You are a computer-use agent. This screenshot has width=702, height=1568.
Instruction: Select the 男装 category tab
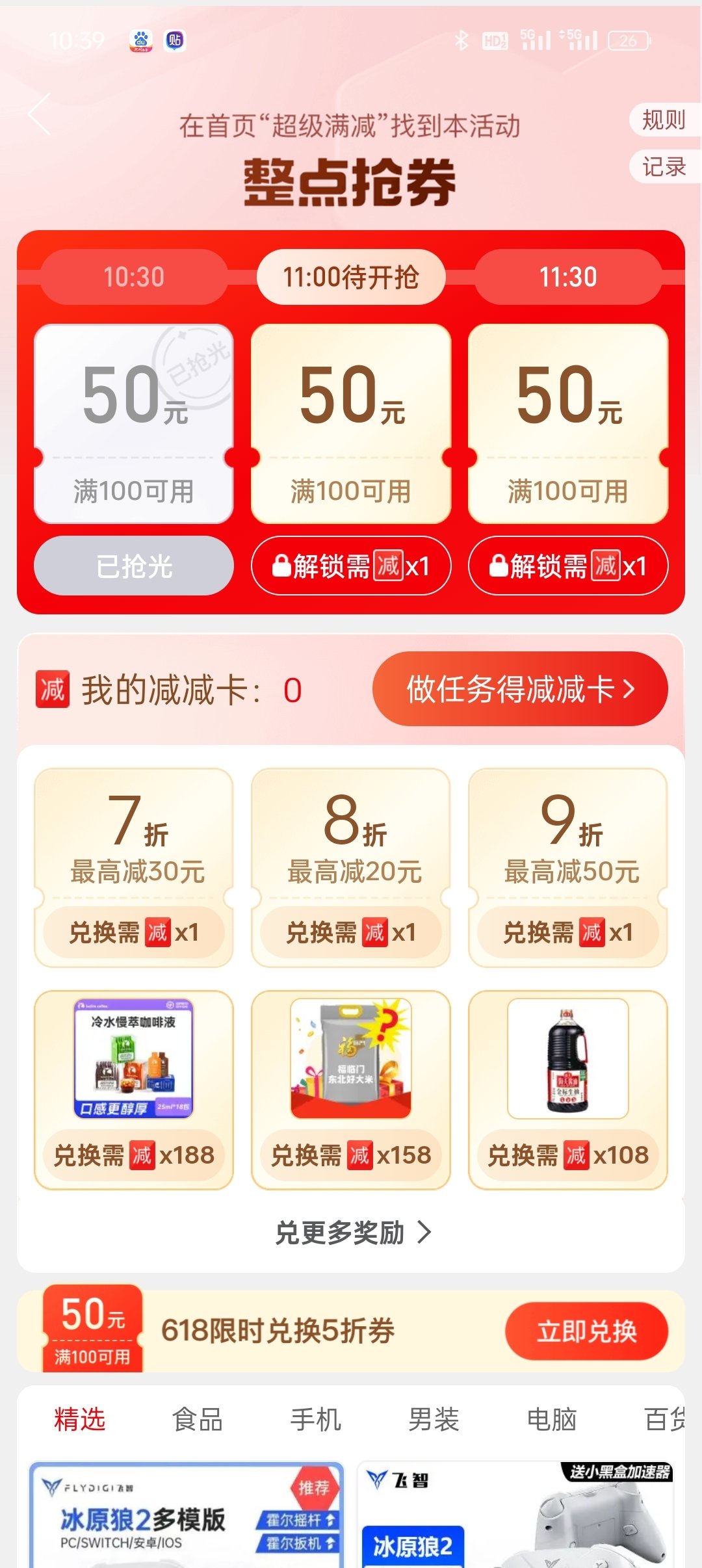click(x=434, y=1420)
